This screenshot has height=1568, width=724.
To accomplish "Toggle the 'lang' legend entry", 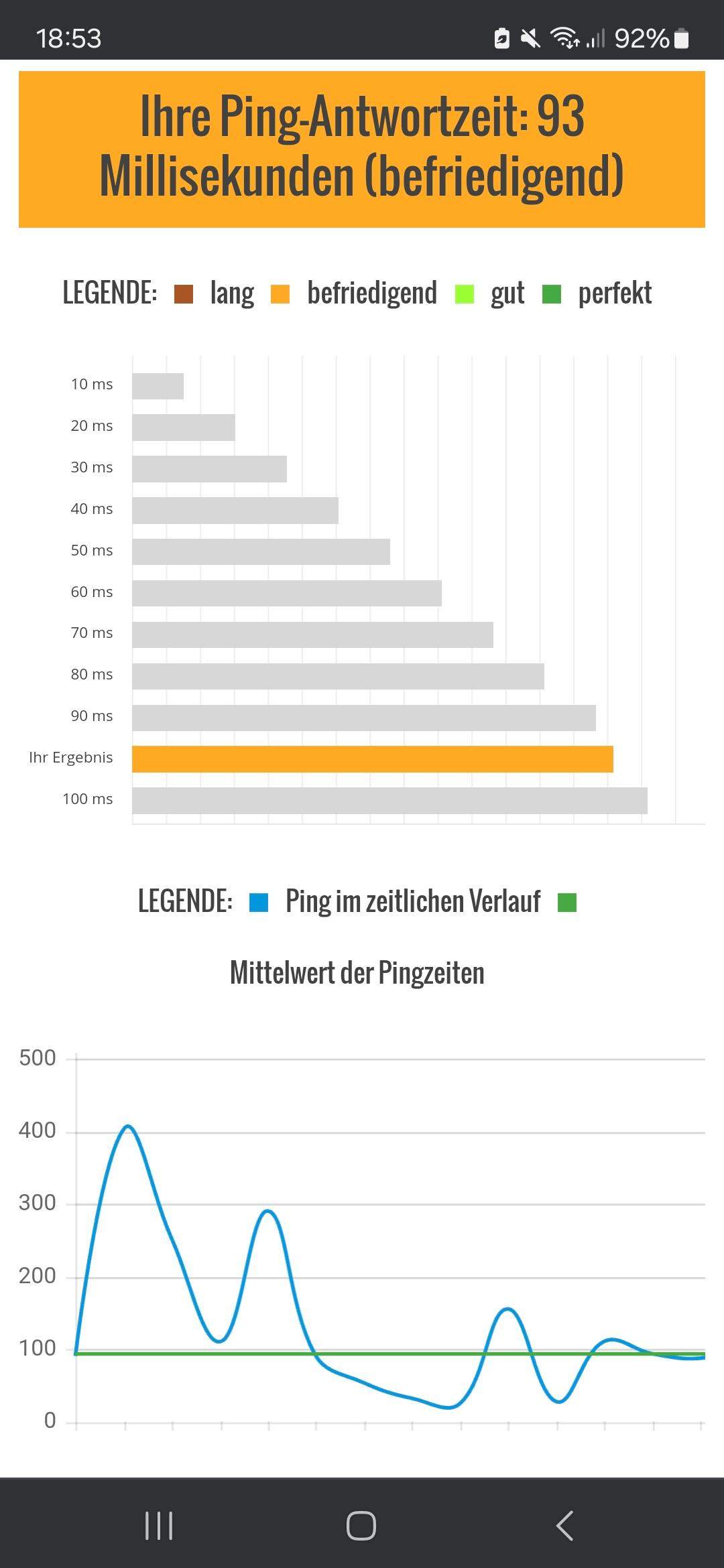I will coord(184,292).
